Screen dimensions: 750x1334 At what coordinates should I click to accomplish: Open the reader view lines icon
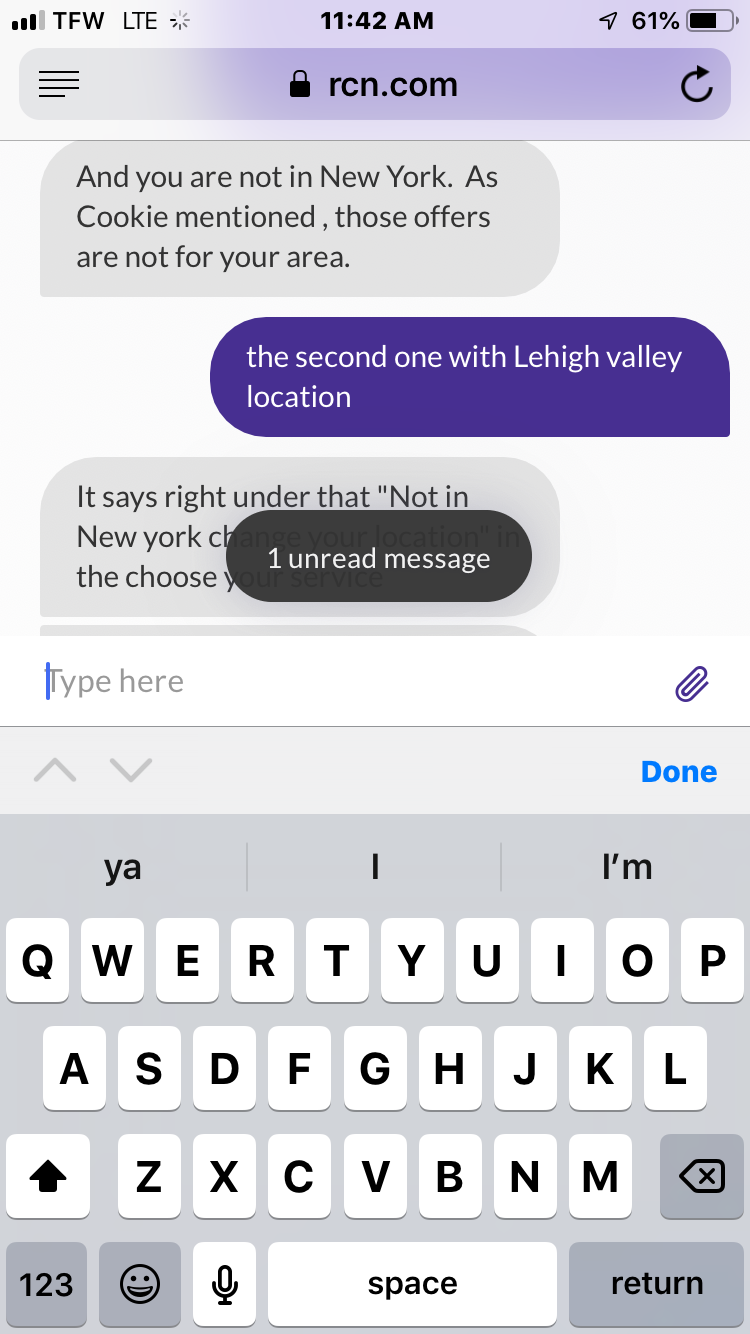[x=59, y=85]
